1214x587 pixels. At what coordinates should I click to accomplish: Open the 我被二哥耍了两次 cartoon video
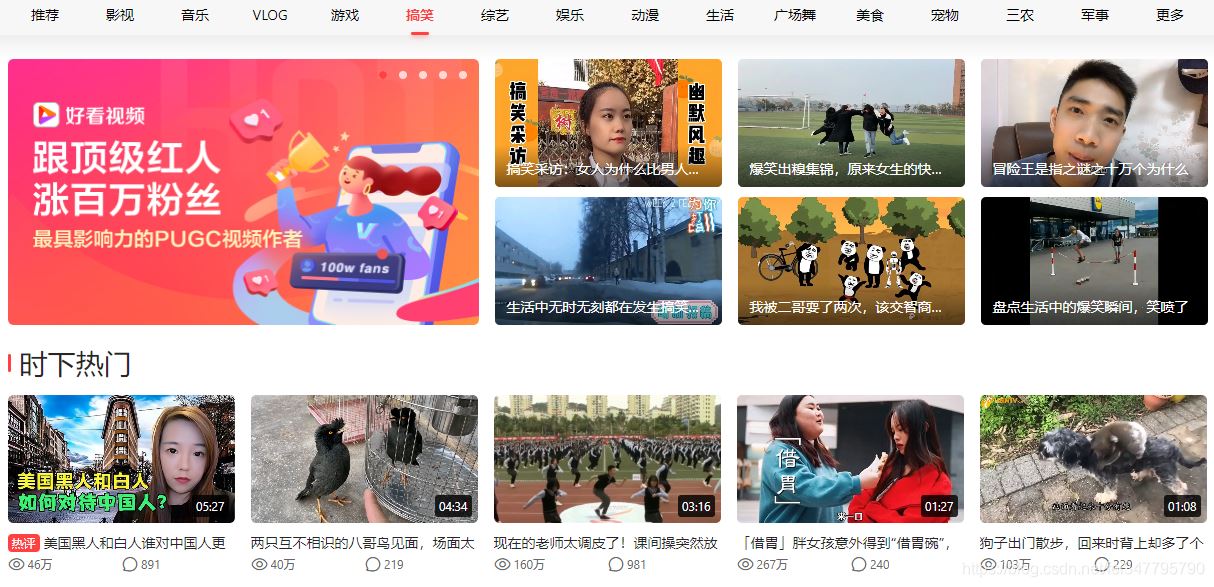click(x=851, y=260)
